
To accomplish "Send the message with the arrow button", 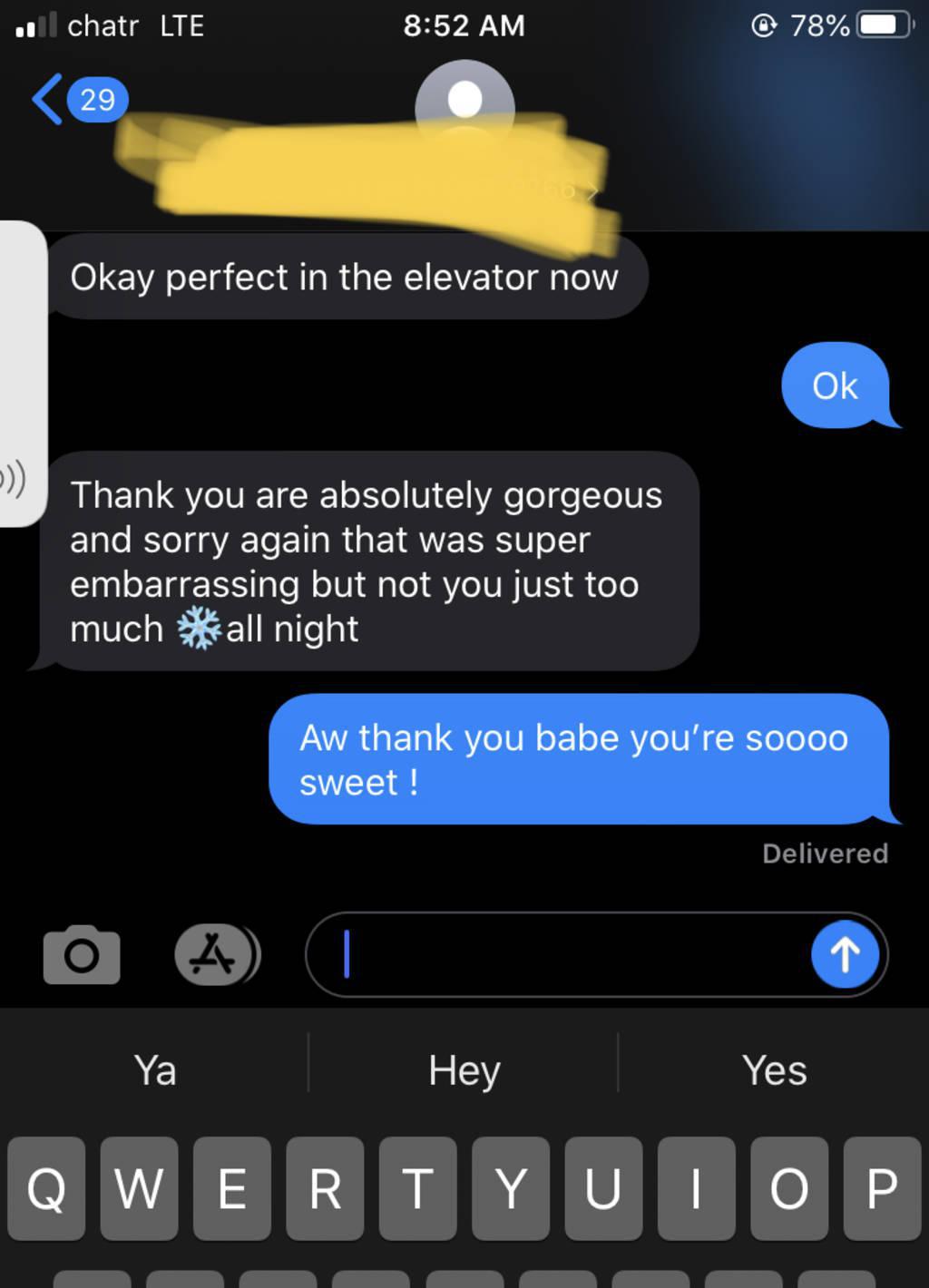I will click(845, 955).
